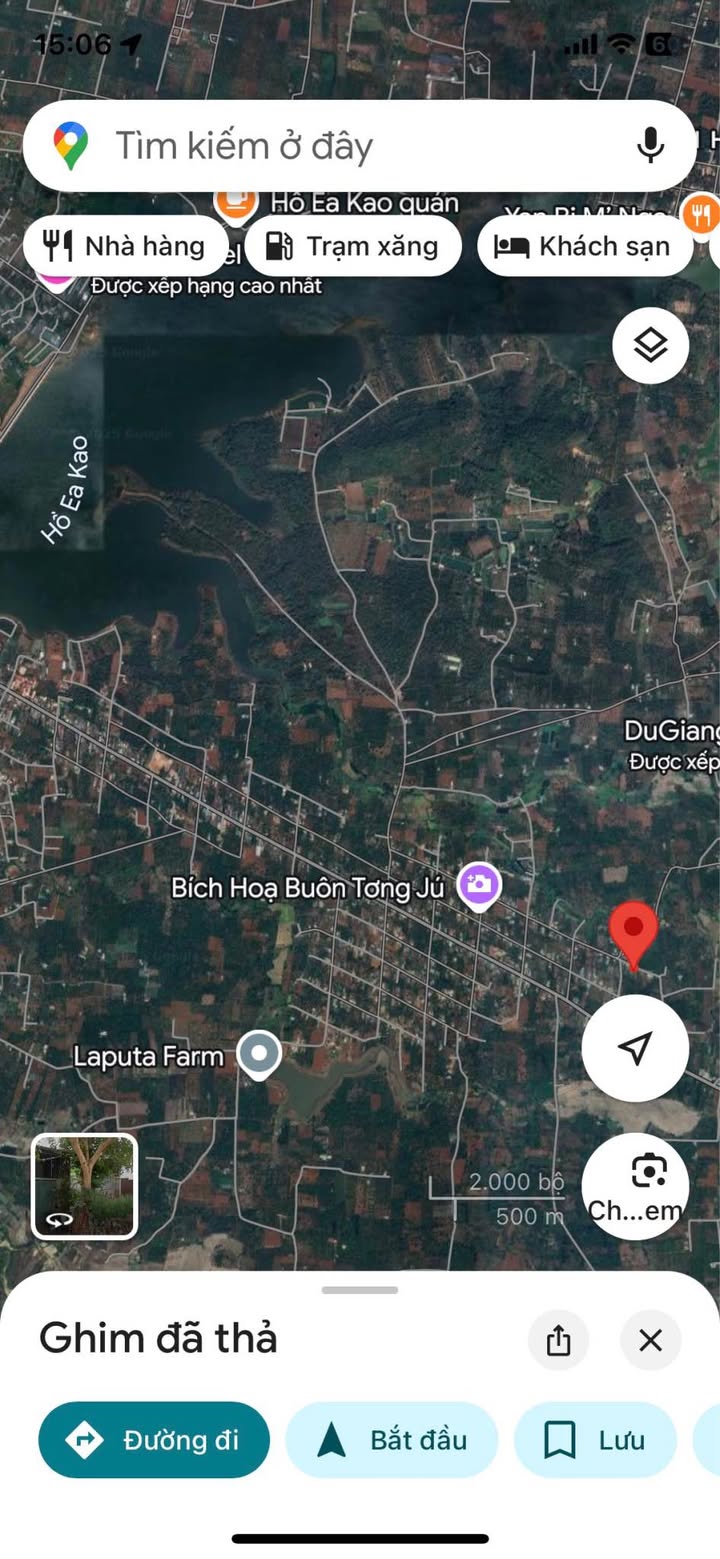Expand the bottom sheet drag handle

tap(360, 1290)
